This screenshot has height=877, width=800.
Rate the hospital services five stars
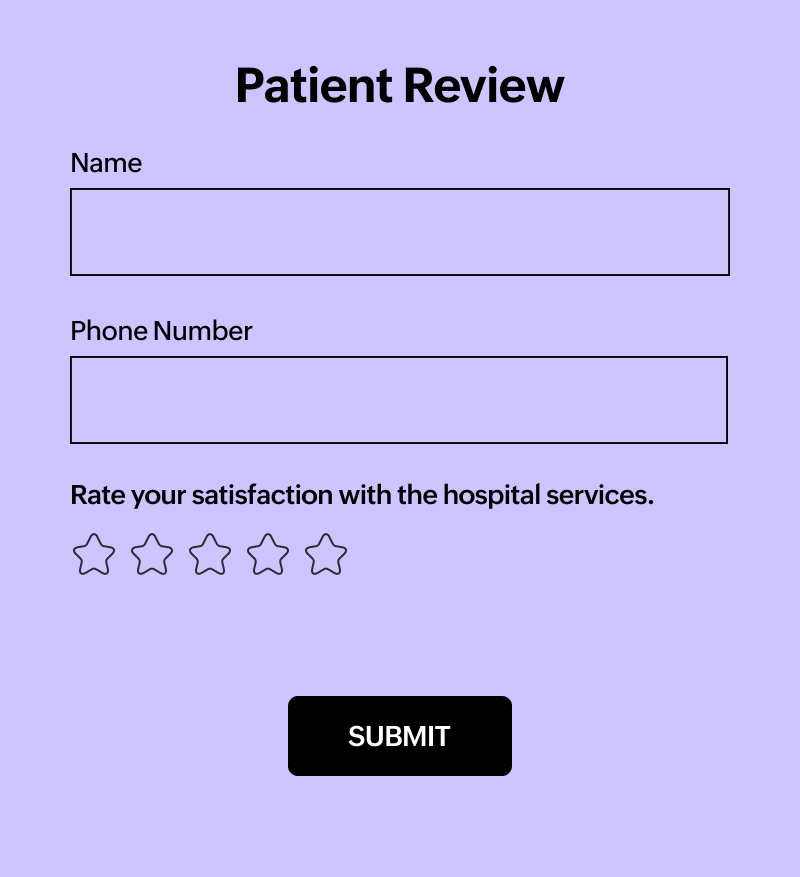(x=325, y=554)
